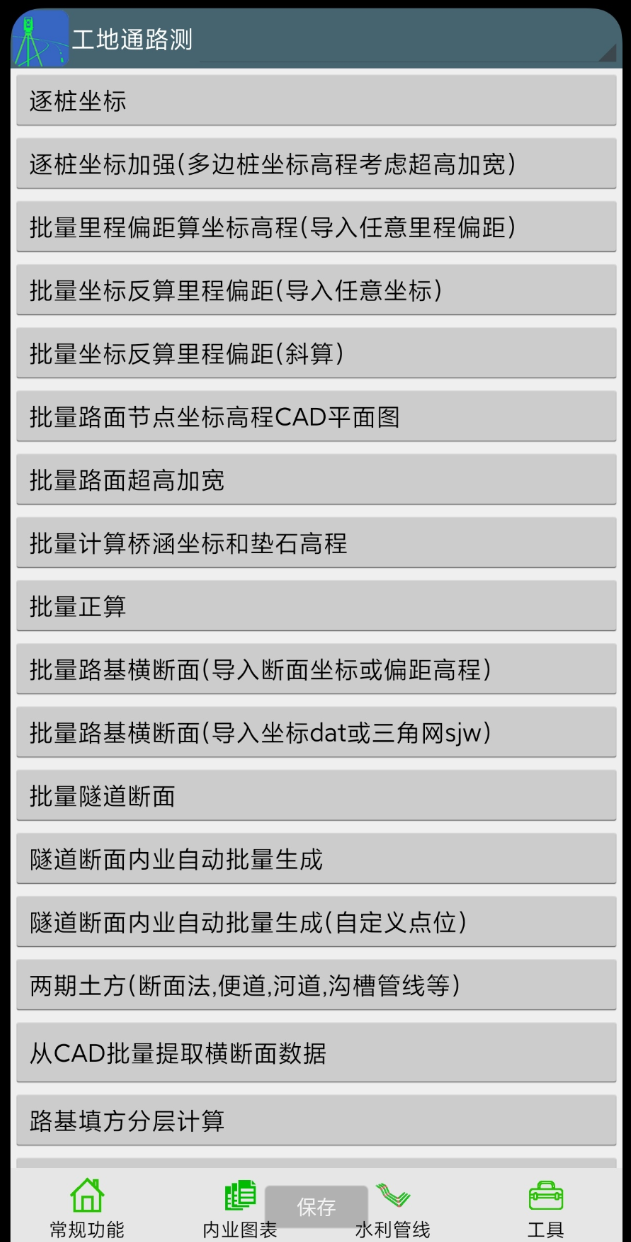Screen dimensions: 631x1242
Task: Open 批量坐标反算里程偏距(斜算)
Action: [x=315, y=354]
